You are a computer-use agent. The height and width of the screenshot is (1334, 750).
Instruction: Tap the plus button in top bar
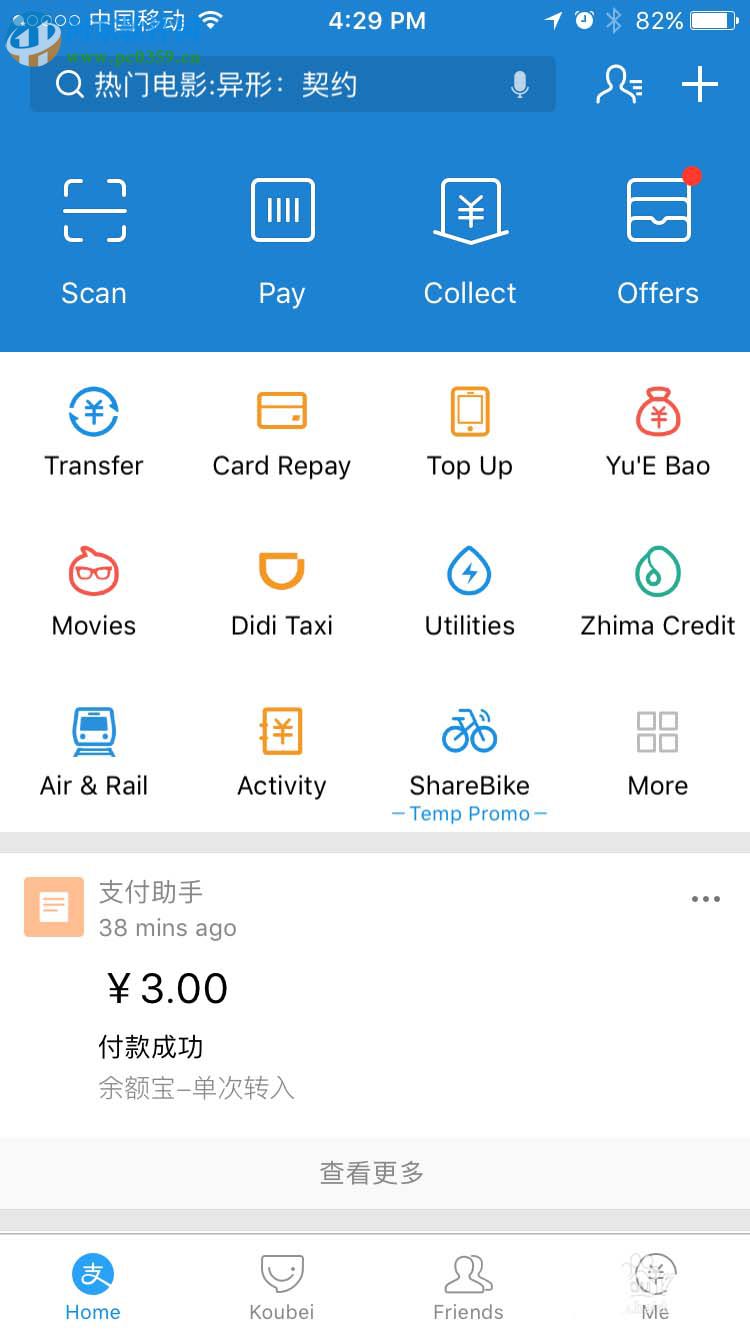[x=699, y=84]
